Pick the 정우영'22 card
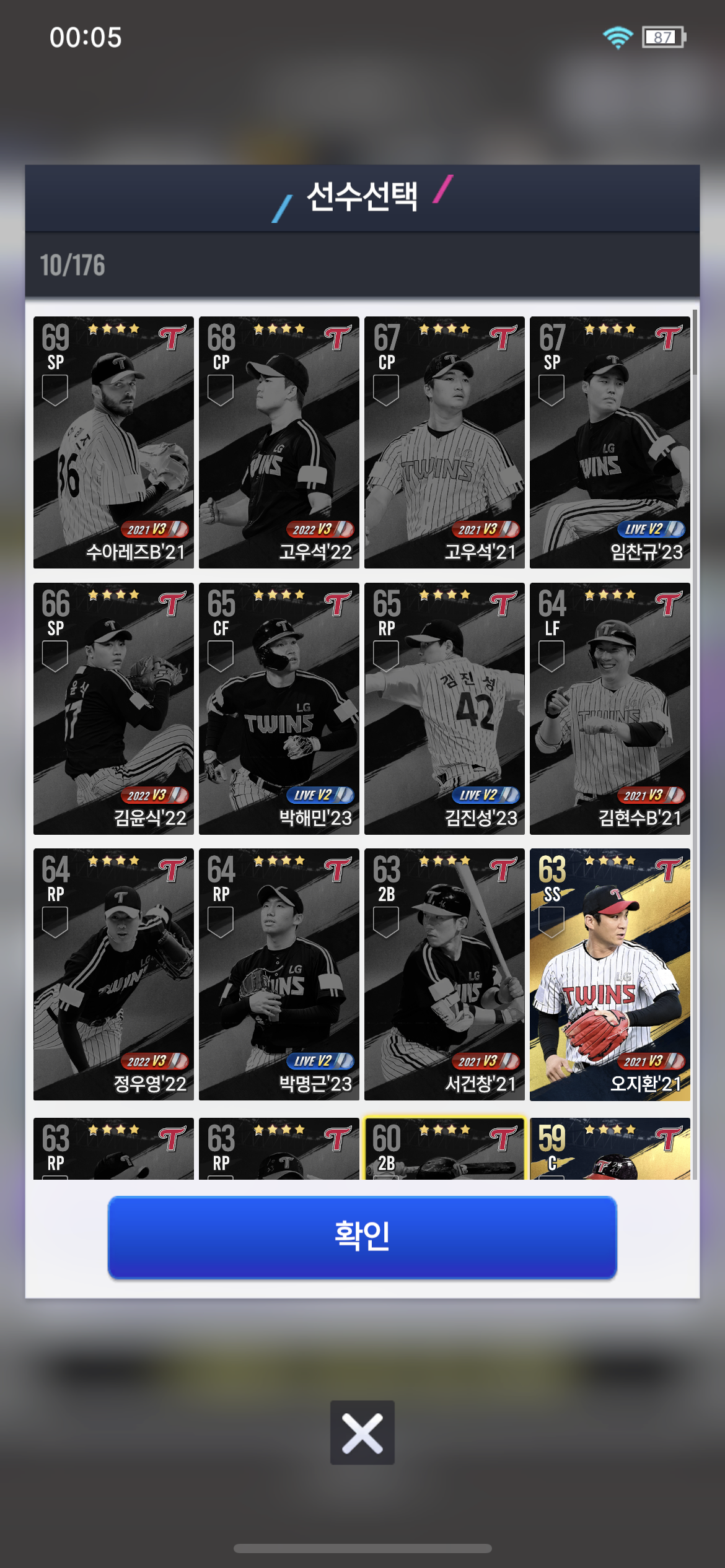725x1568 pixels. coord(113,974)
